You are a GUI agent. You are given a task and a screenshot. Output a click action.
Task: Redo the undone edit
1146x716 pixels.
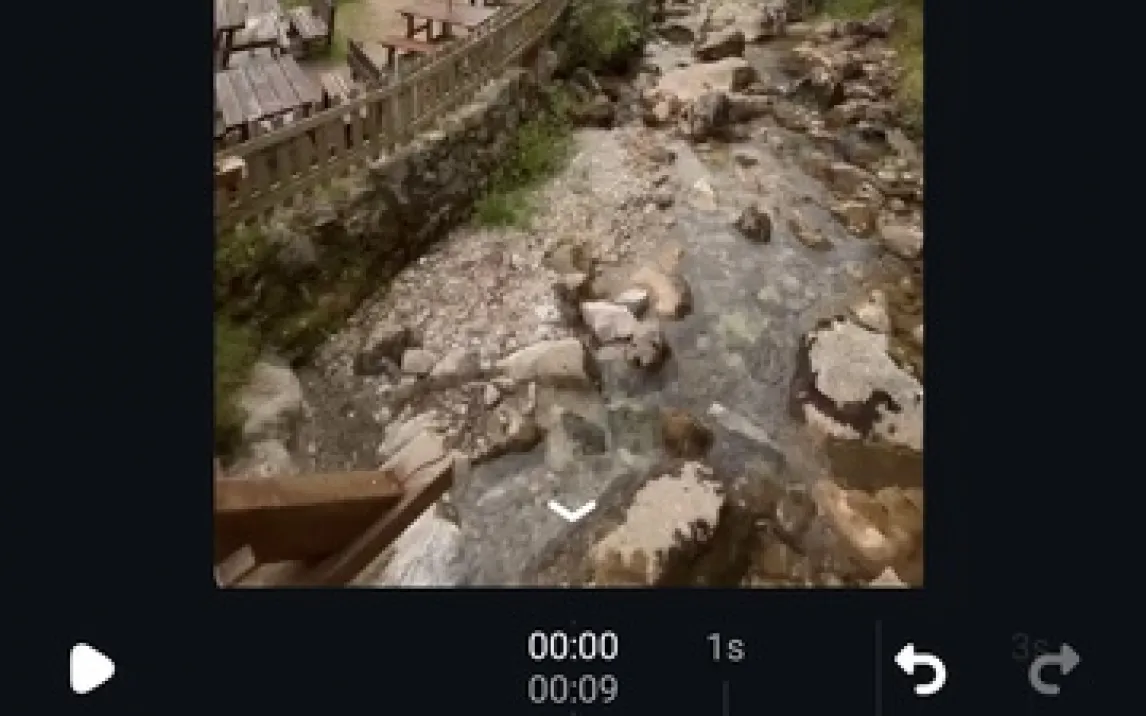coord(1054,669)
